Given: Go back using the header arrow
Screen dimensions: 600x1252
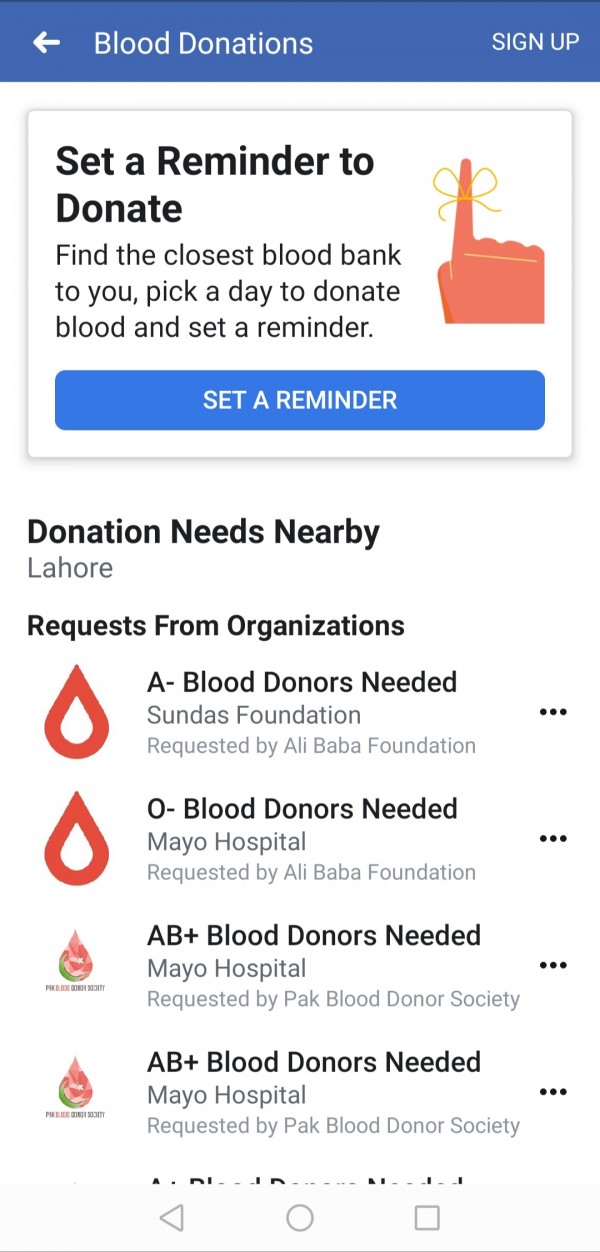Looking at the screenshot, I should click(x=46, y=42).
